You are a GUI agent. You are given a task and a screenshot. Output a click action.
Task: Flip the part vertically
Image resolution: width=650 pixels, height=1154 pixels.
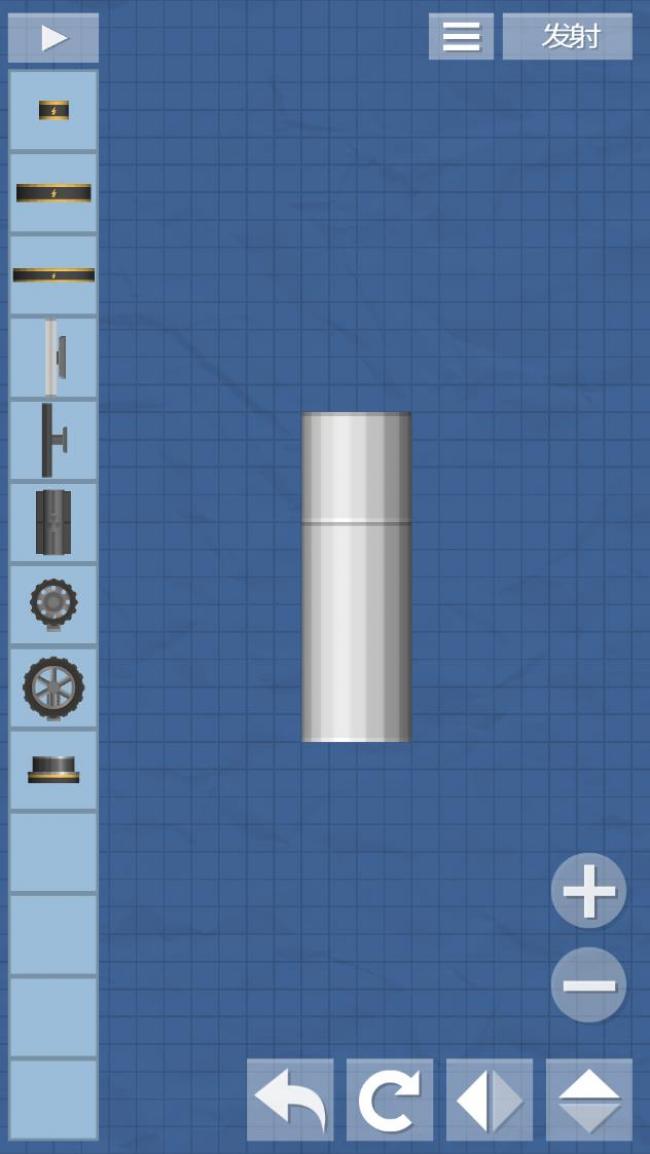click(x=589, y=1100)
